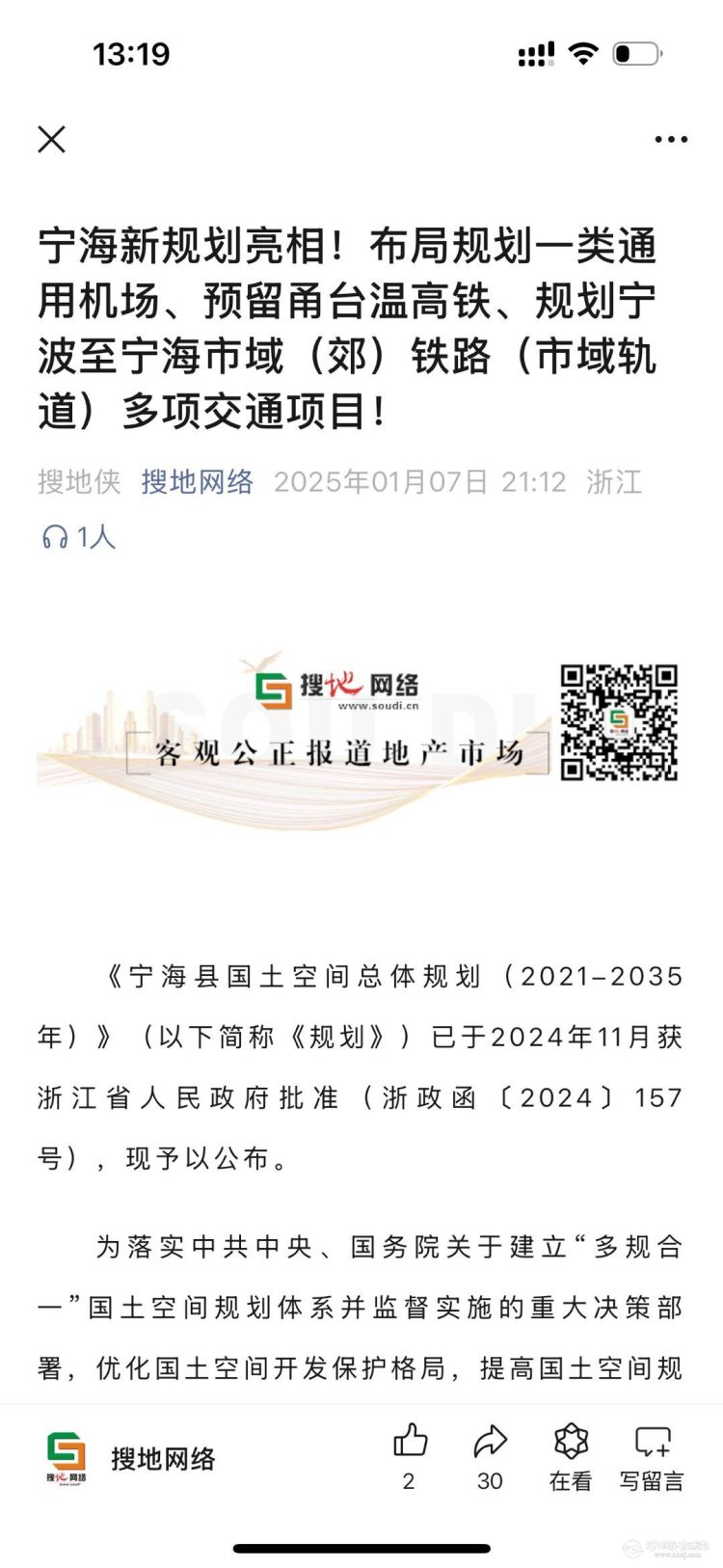
Task: Open the 搜地网络 account link
Action: tap(198, 481)
